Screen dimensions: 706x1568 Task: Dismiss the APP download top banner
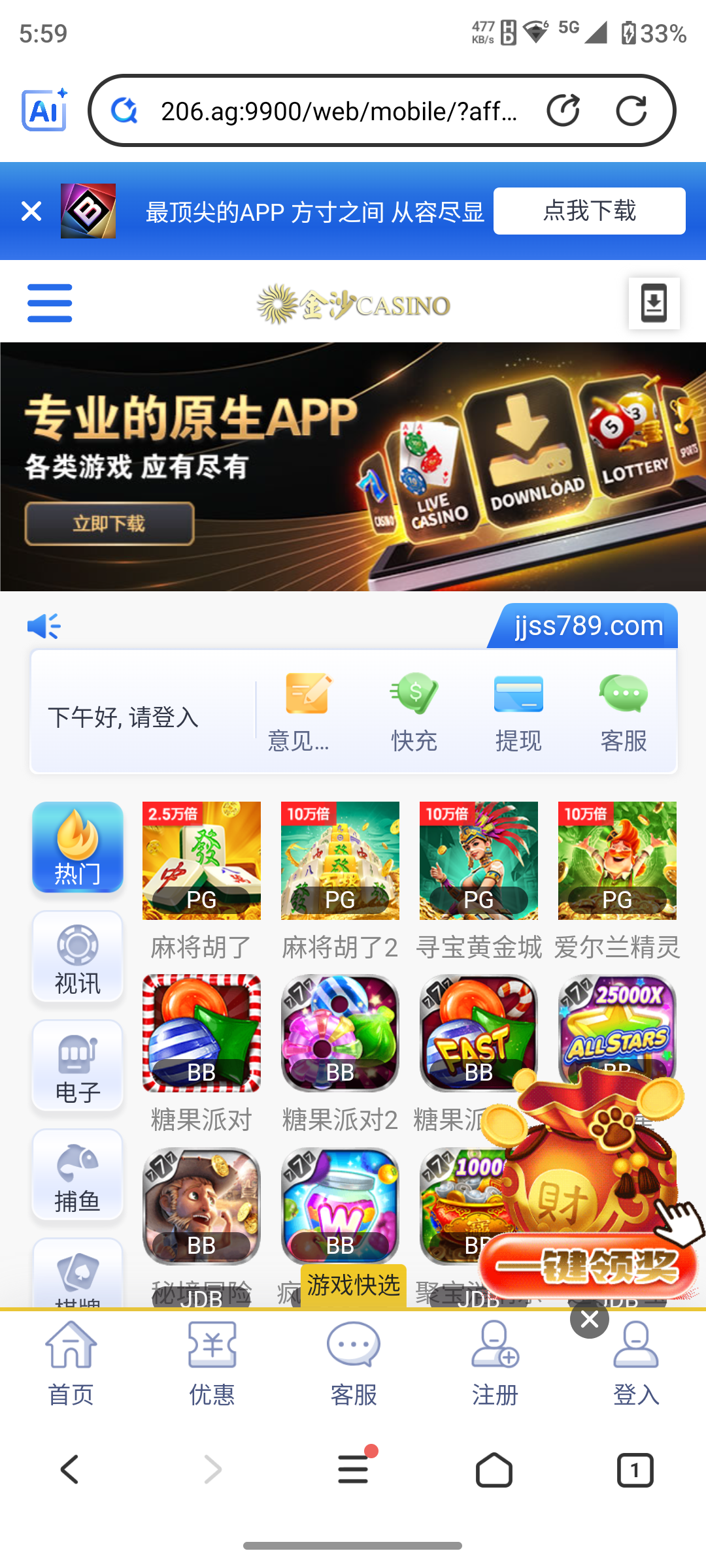31,211
